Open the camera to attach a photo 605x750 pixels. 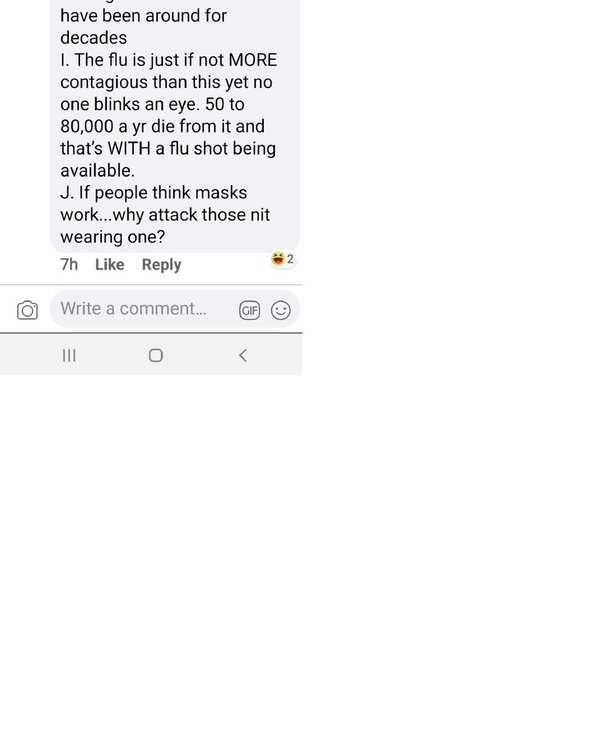28,310
